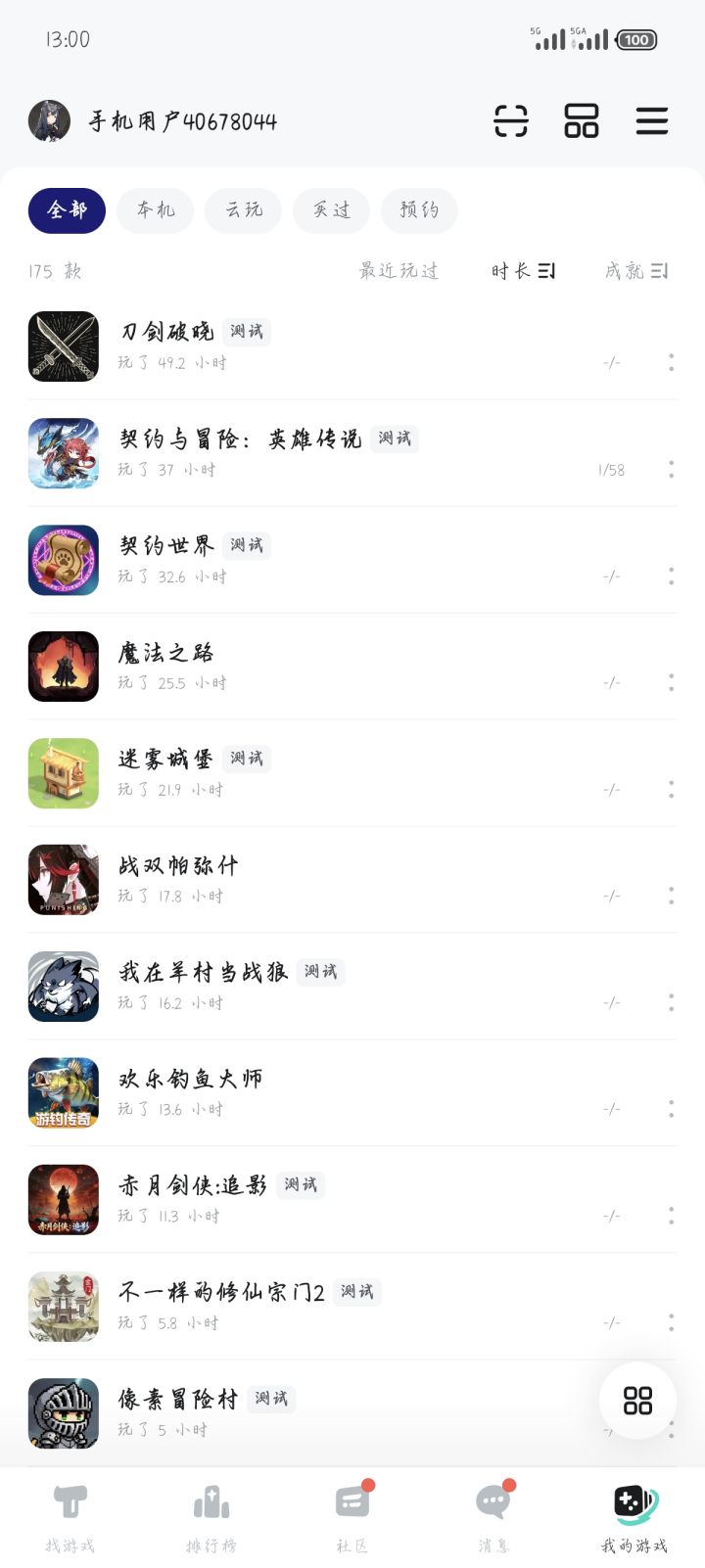Show more options for 欢乐钓鱼大师
The image size is (705, 1568).
point(671,1109)
